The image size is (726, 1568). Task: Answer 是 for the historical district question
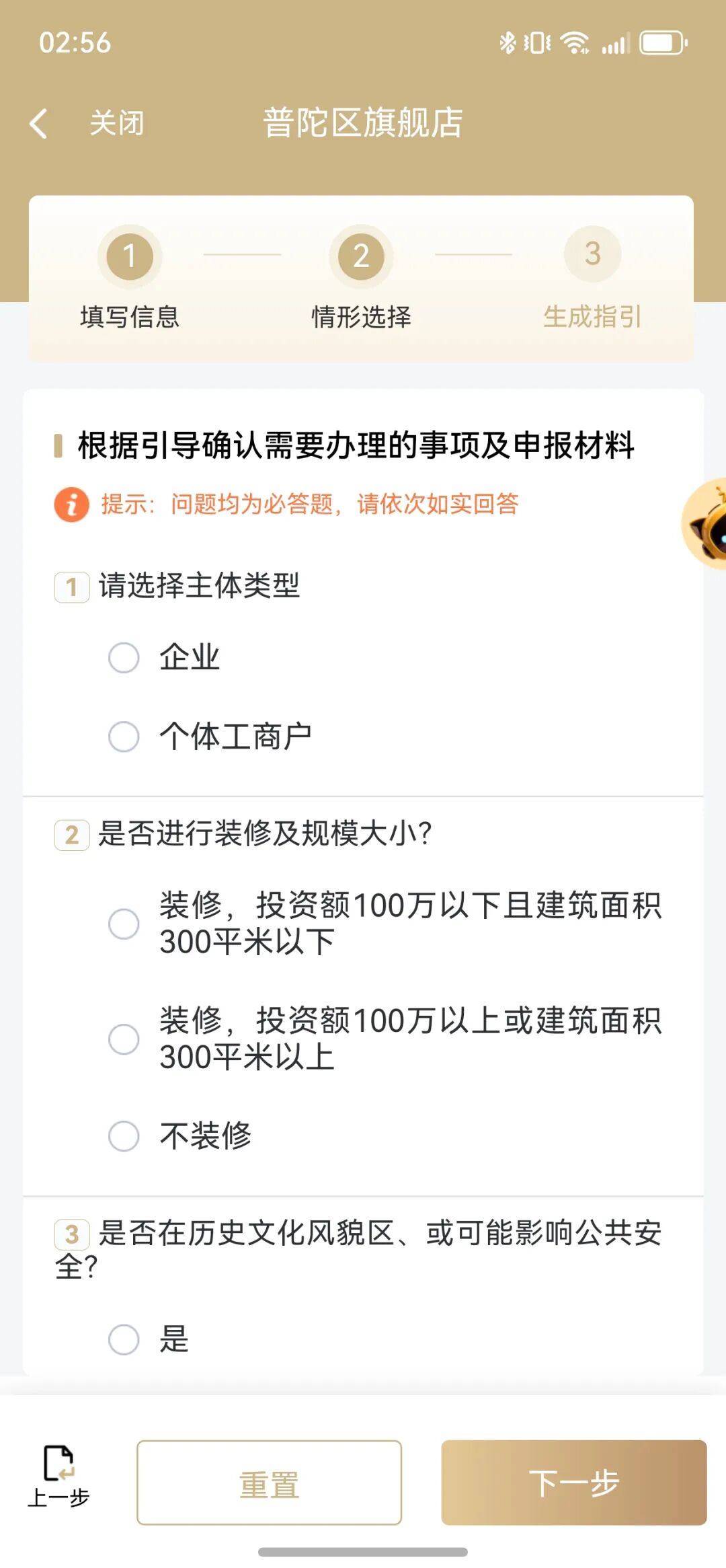124,1339
